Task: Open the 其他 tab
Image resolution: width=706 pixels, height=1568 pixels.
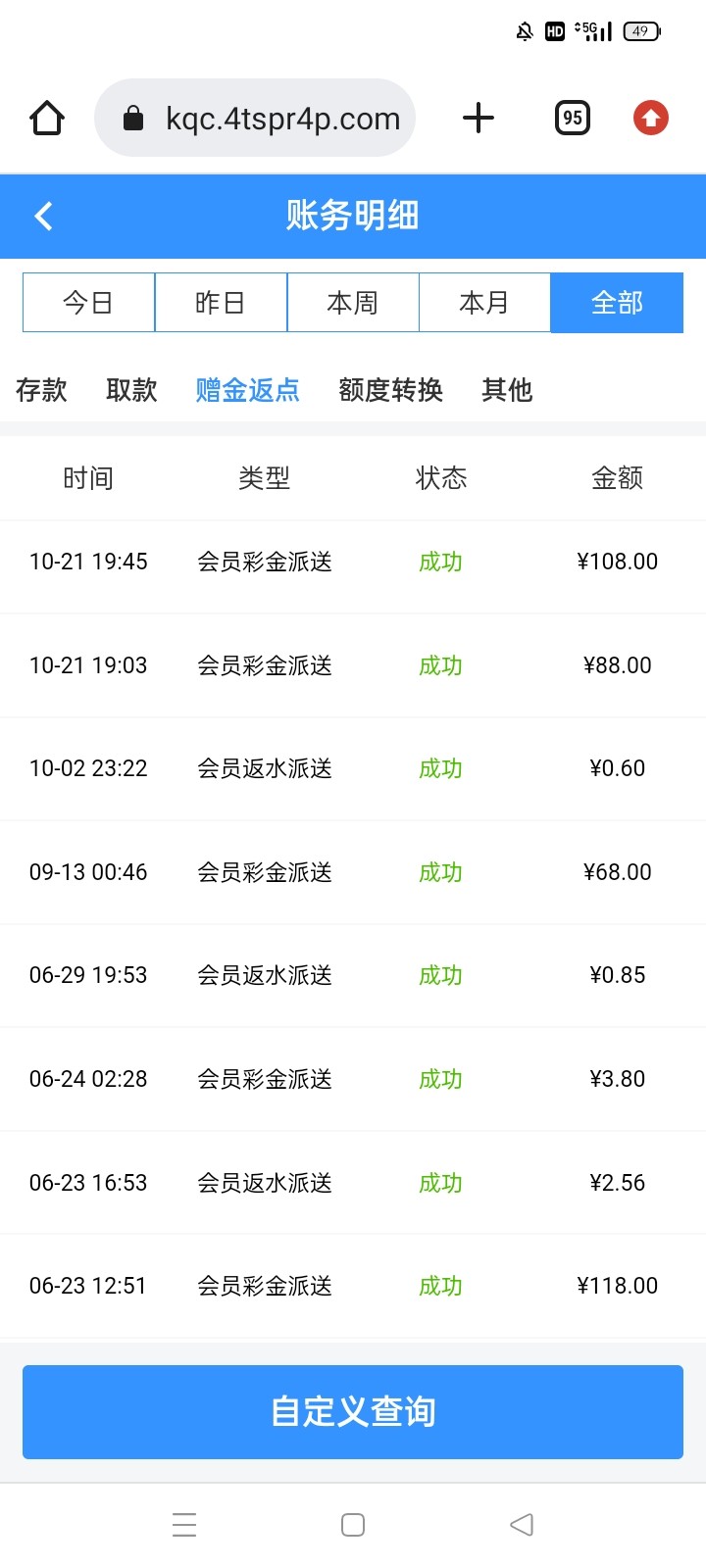Action: click(x=507, y=390)
